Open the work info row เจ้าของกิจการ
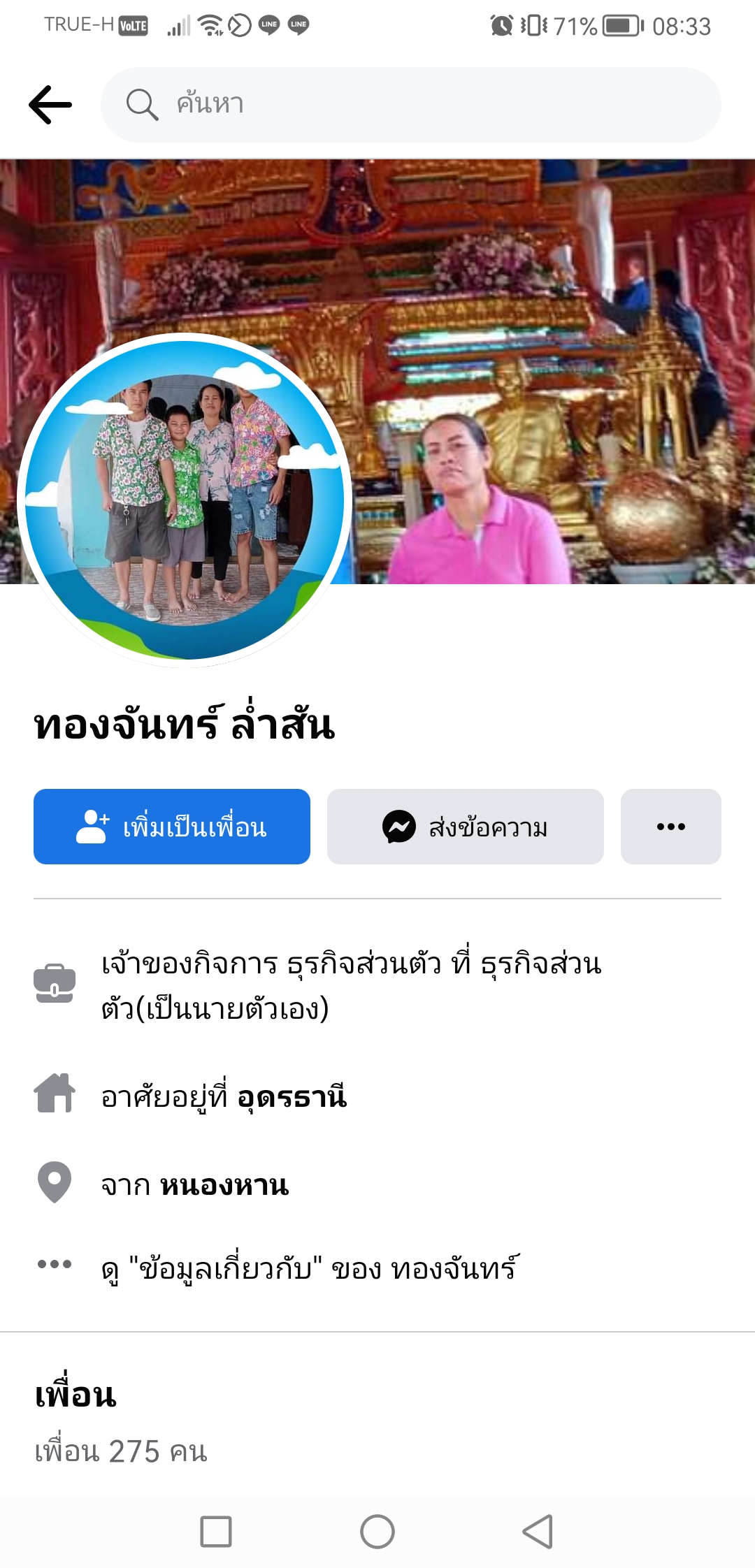Viewport: 755px width, 1568px height. pyautogui.click(x=351, y=985)
